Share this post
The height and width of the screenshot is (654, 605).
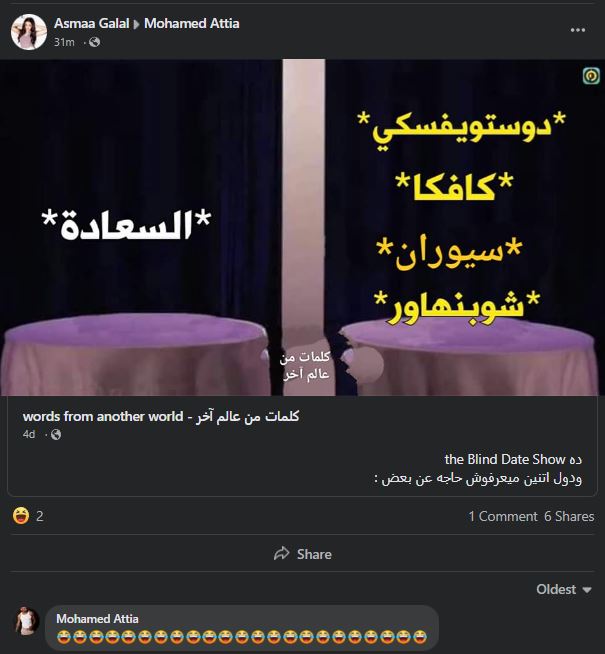coord(302,554)
